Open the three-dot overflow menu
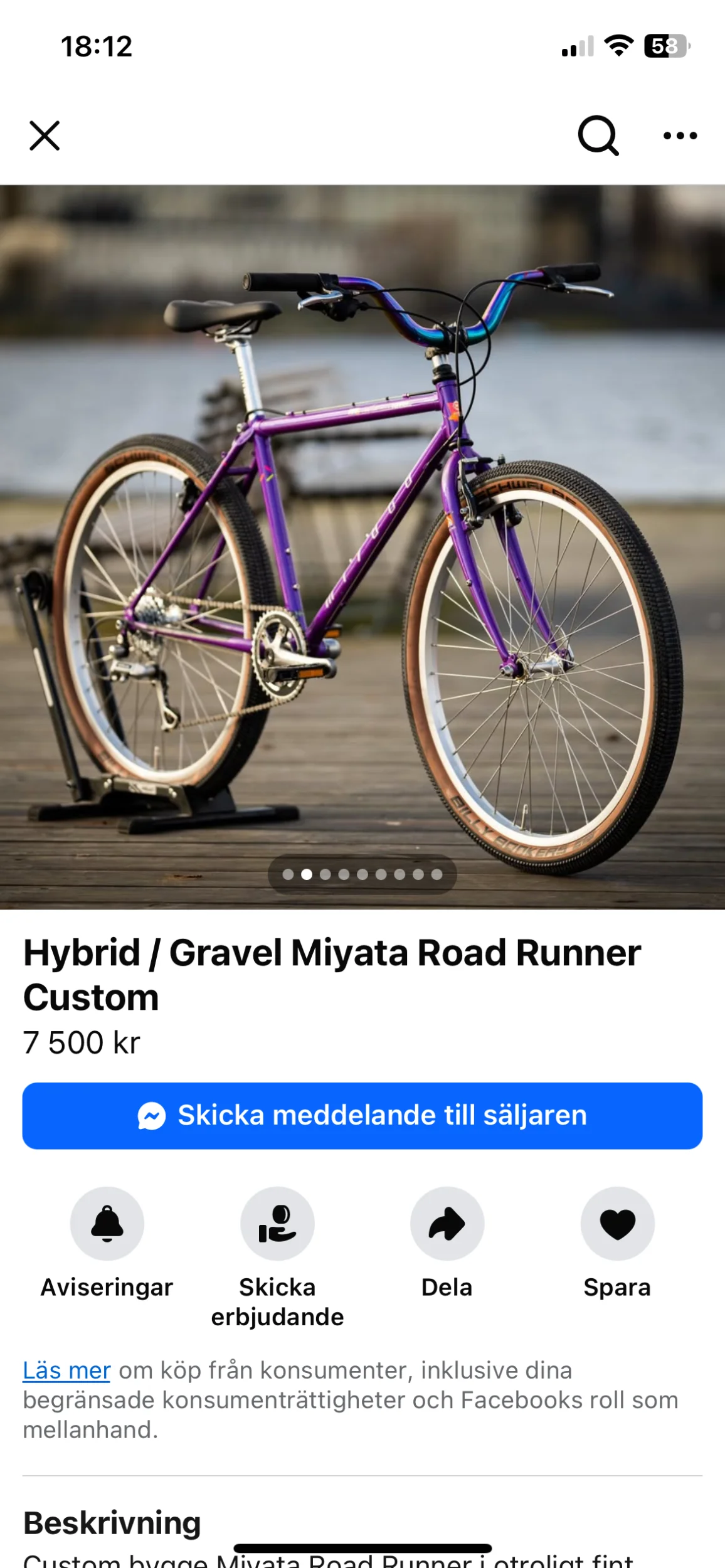725x1568 pixels. pos(680,135)
